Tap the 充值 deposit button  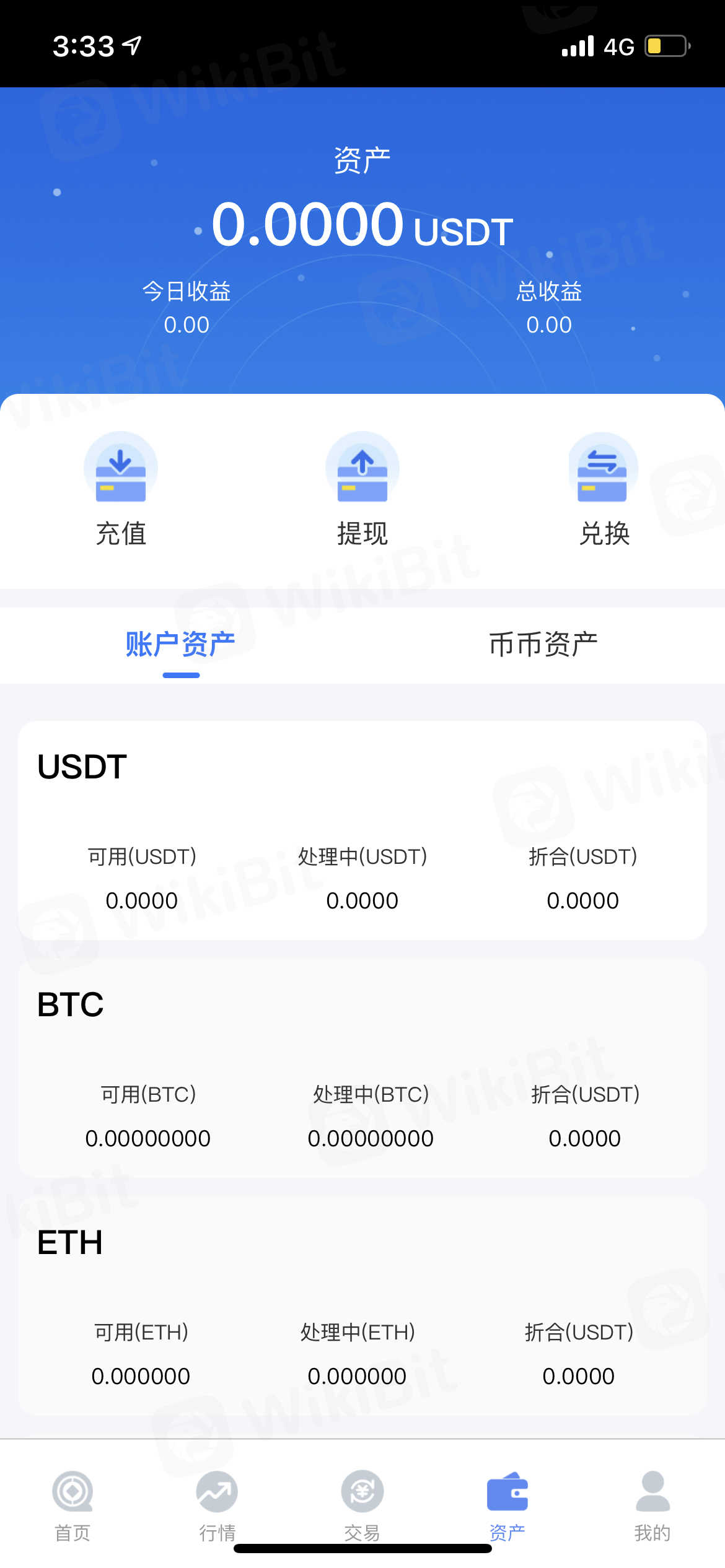(121, 489)
